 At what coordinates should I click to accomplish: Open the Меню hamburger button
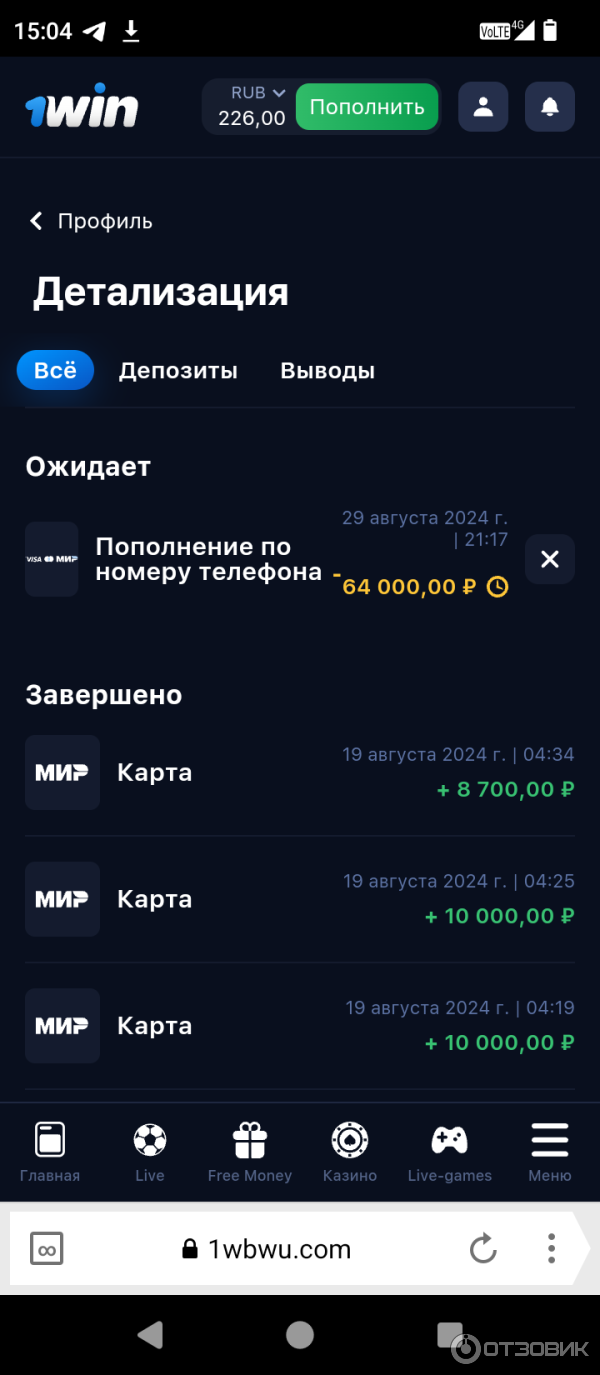[550, 1152]
